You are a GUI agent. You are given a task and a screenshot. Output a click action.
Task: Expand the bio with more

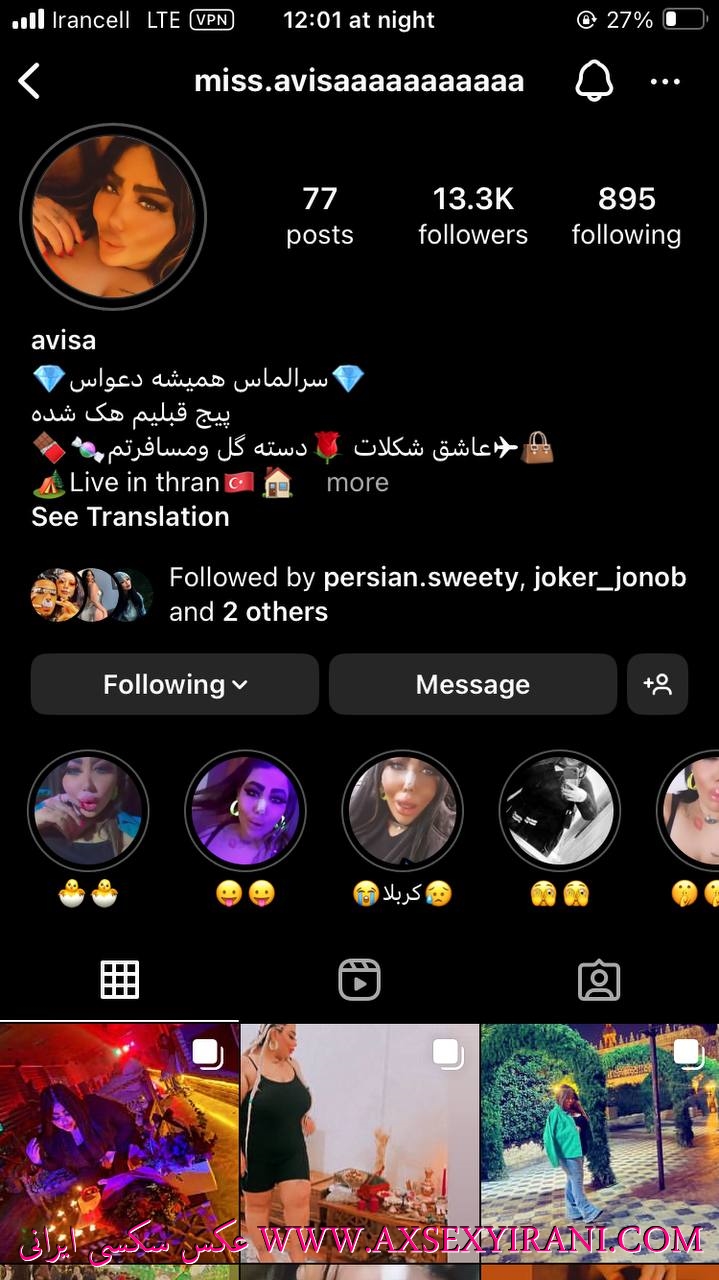[x=357, y=482]
